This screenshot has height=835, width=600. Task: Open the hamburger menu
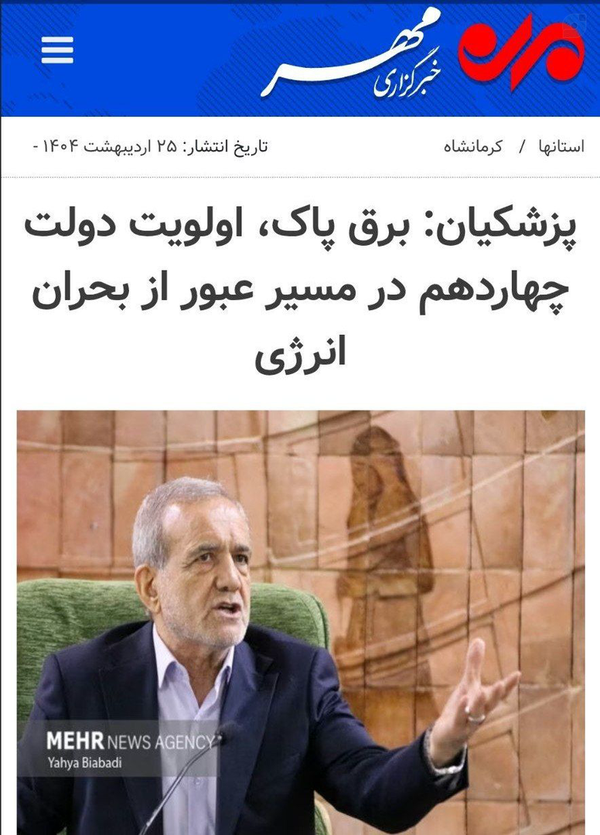57,48
